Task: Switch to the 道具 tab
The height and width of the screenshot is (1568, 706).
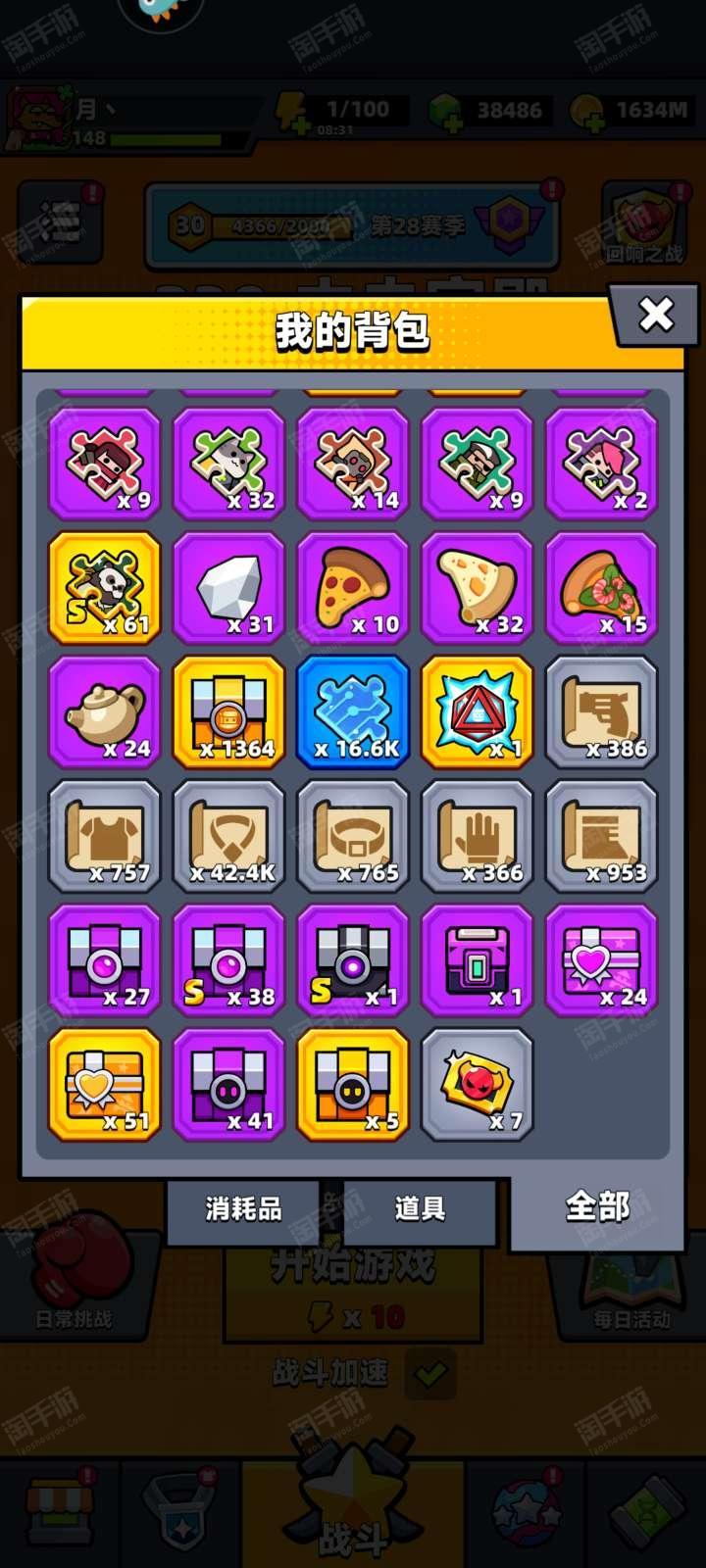Action: [x=420, y=1208]
